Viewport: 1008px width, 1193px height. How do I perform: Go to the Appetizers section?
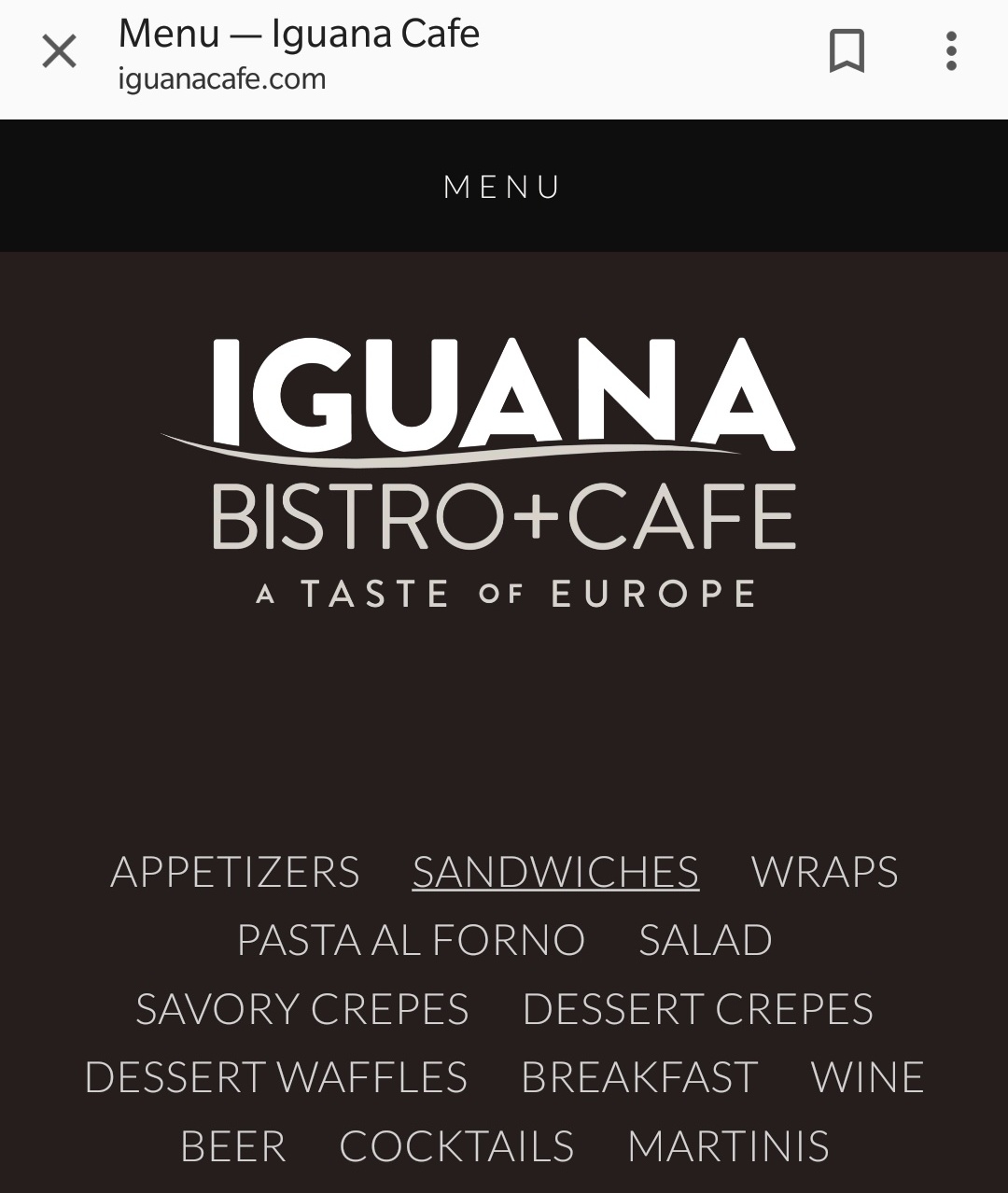click(x=235, y=872)
